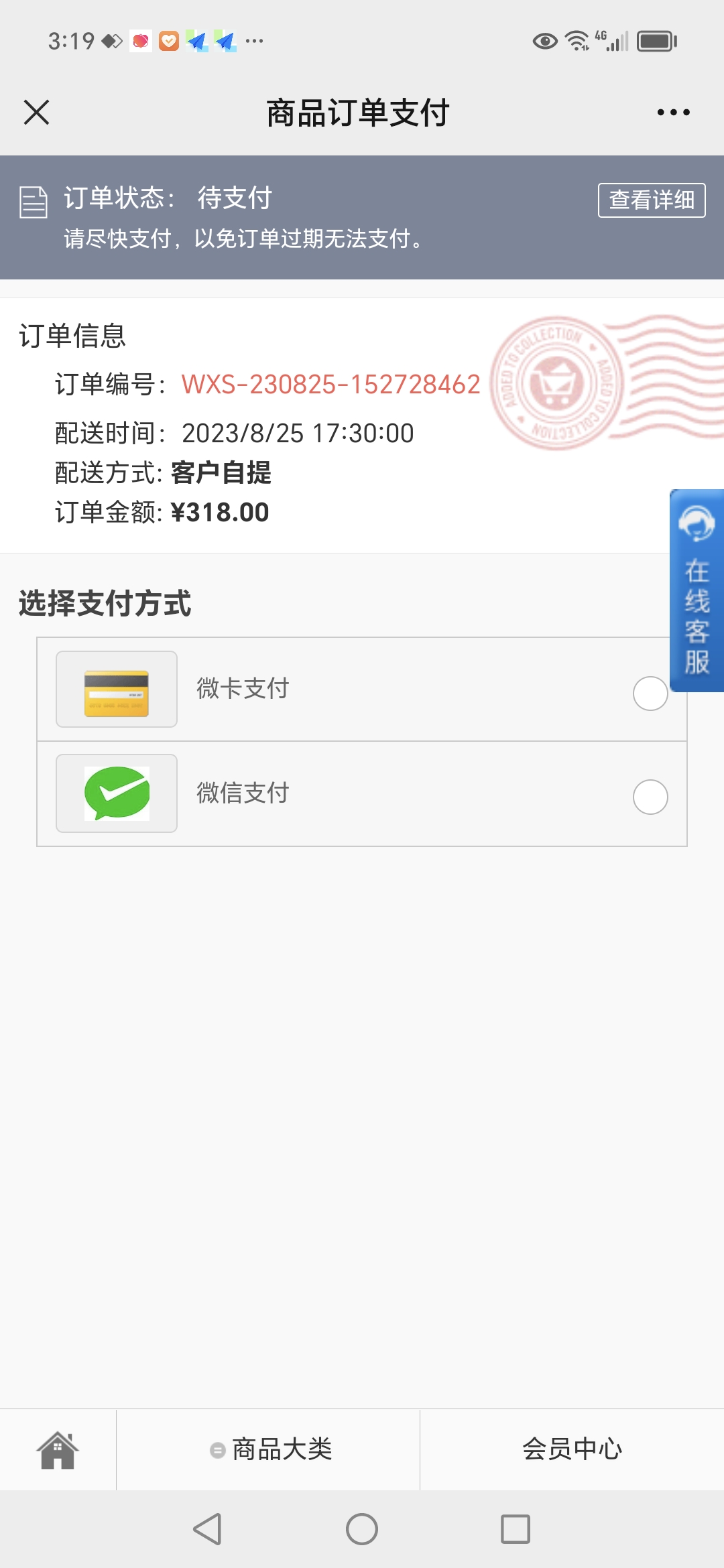Switch to 会员中心 member center

click(x=572, y=1450)
